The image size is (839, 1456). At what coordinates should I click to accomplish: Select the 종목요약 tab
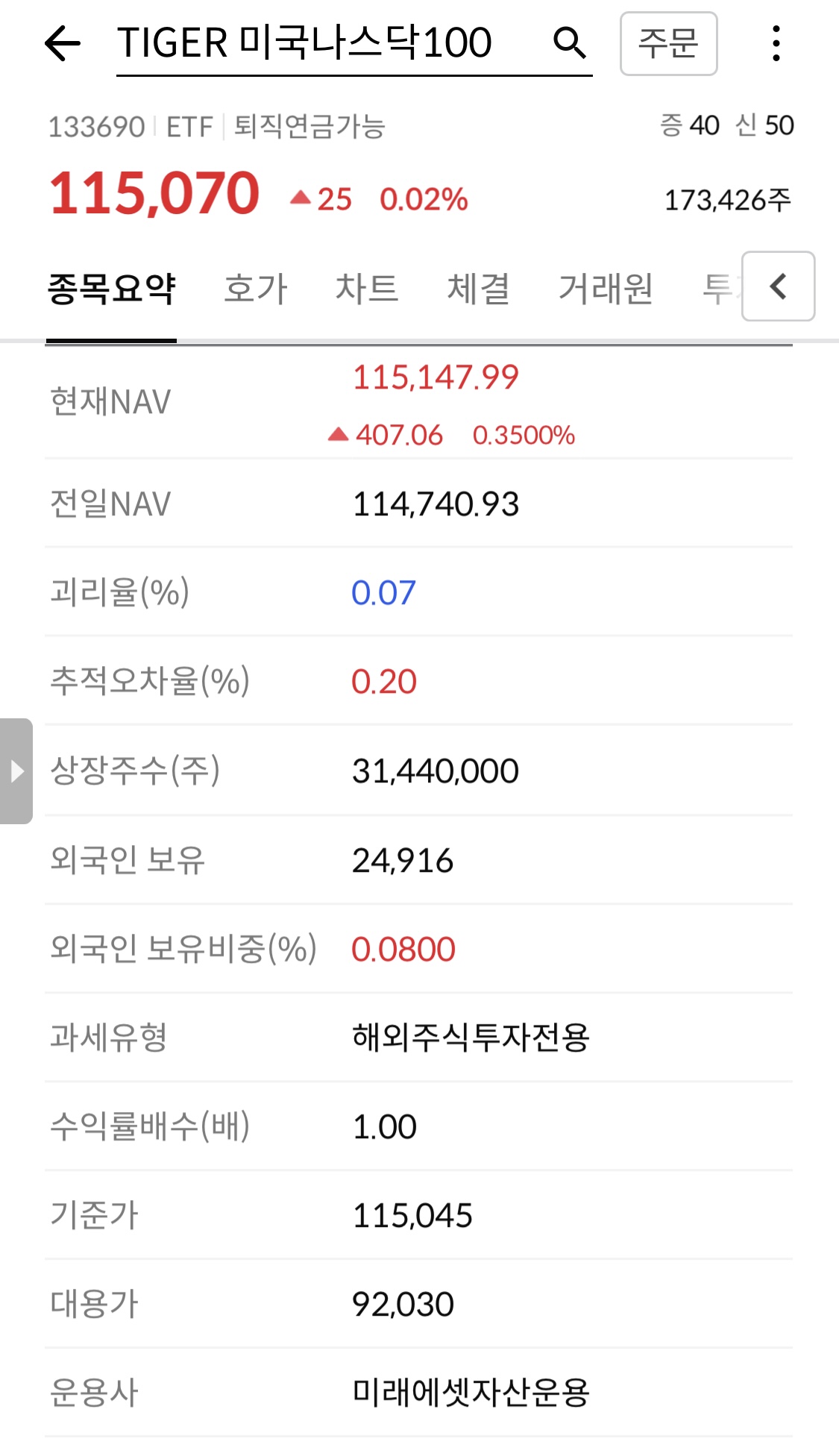(x=112, y=289)
